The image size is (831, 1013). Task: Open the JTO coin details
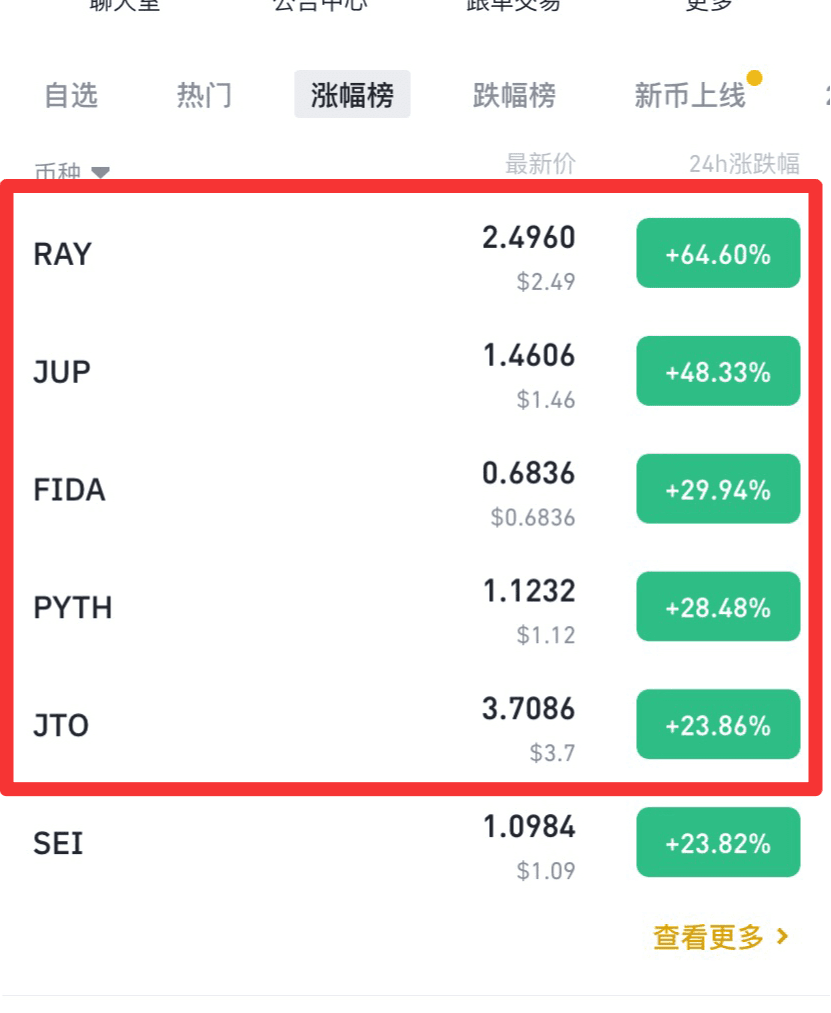61,725
